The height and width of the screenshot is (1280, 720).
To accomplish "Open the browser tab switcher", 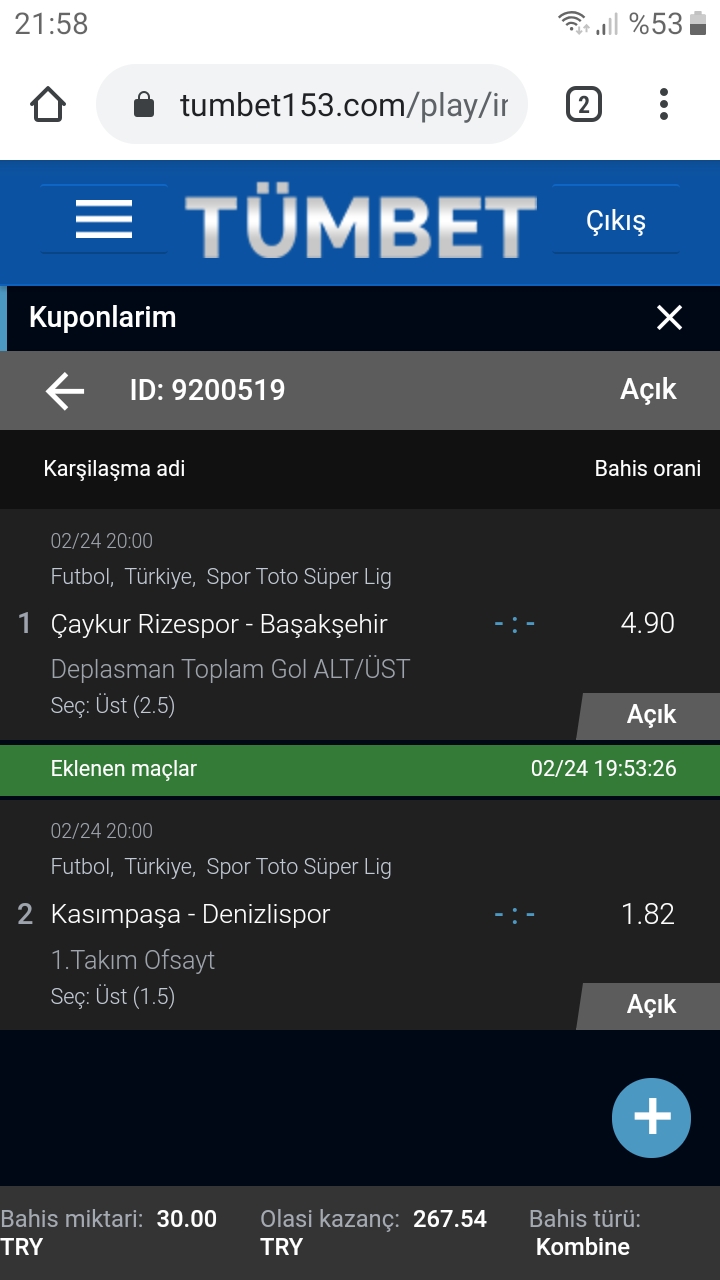I will tap(584, 104).
